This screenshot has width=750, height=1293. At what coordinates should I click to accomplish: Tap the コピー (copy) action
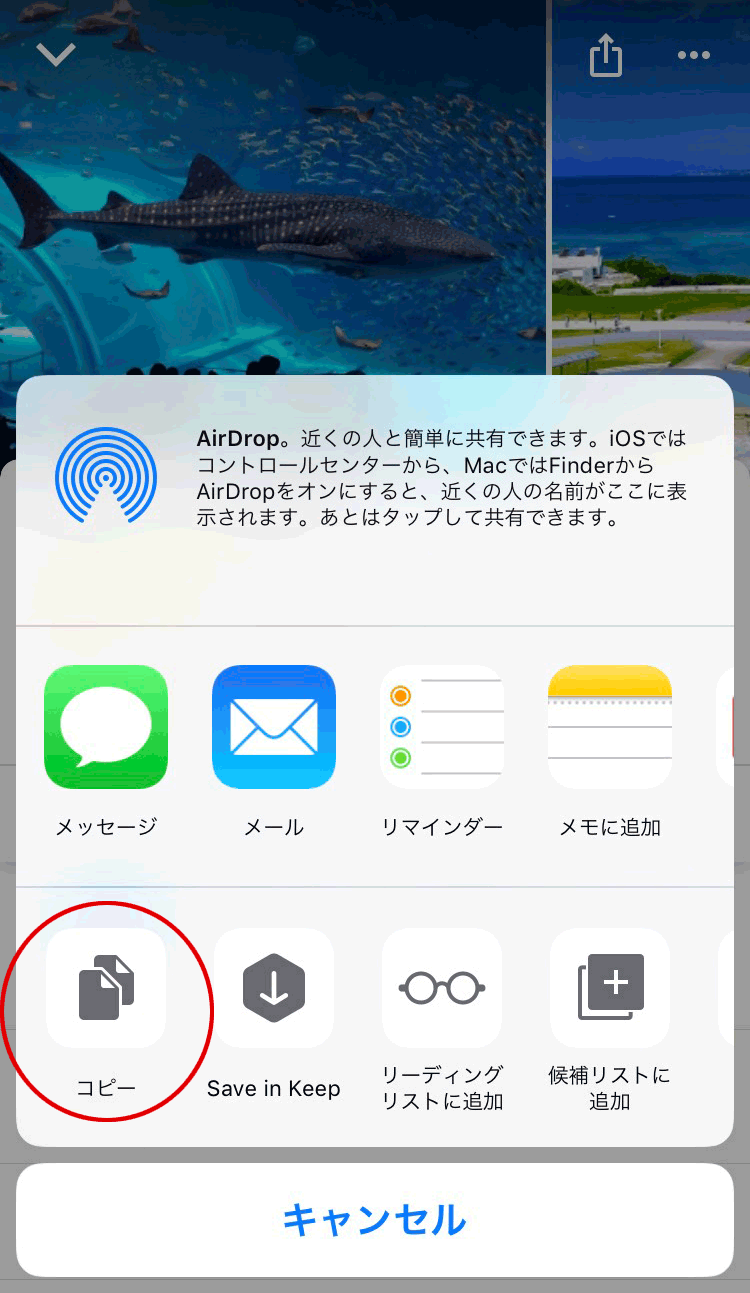[x=106, y=988]
